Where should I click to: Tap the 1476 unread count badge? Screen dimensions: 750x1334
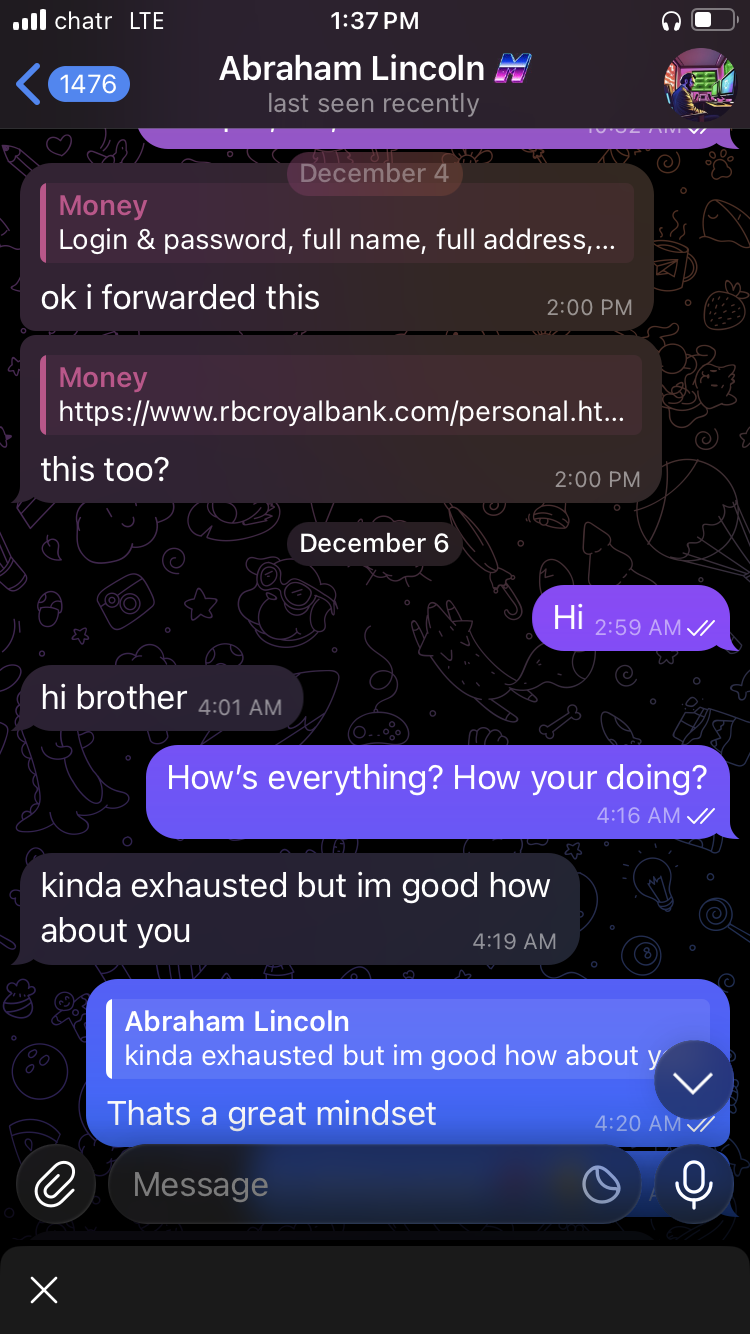click(x=88, y=84)
